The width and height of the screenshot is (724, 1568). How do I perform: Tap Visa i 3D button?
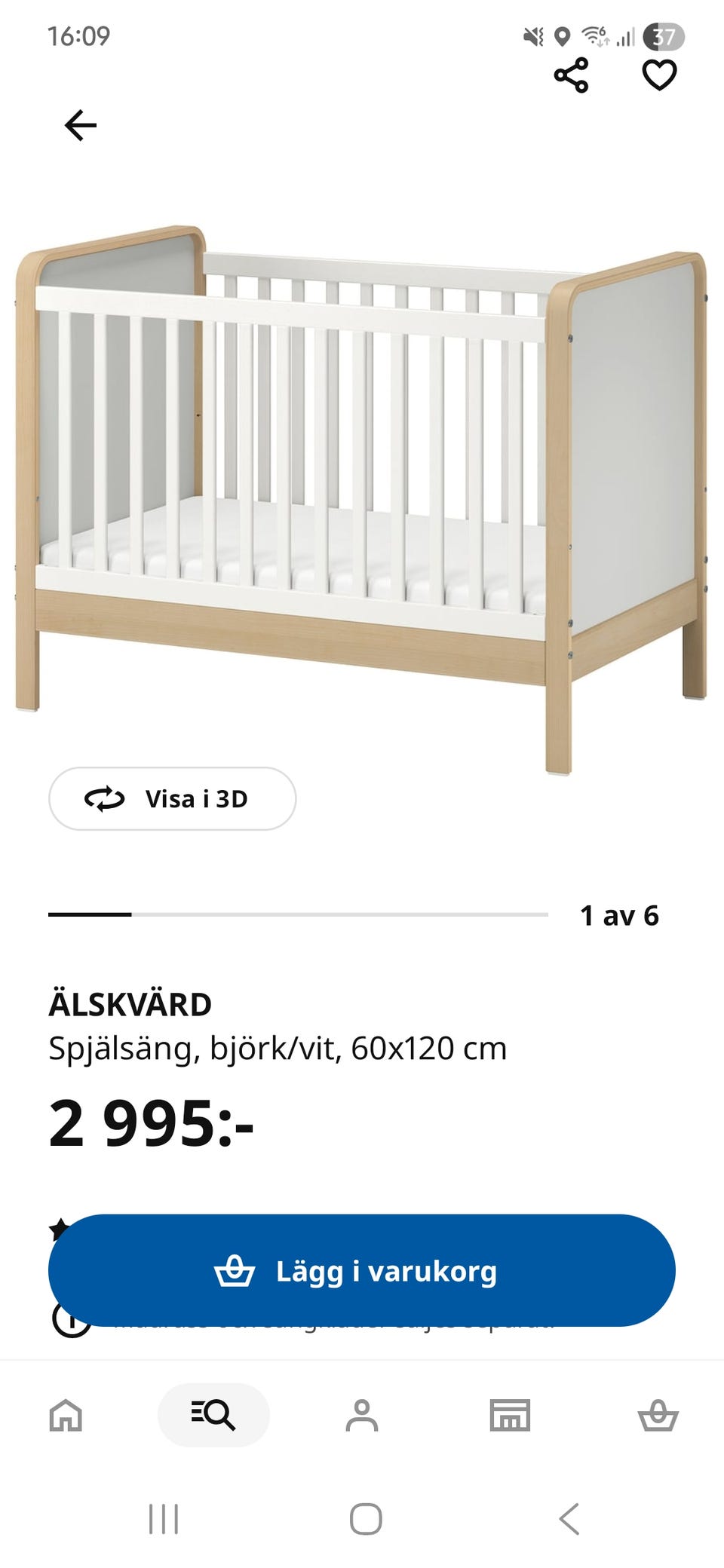point(173,799)
